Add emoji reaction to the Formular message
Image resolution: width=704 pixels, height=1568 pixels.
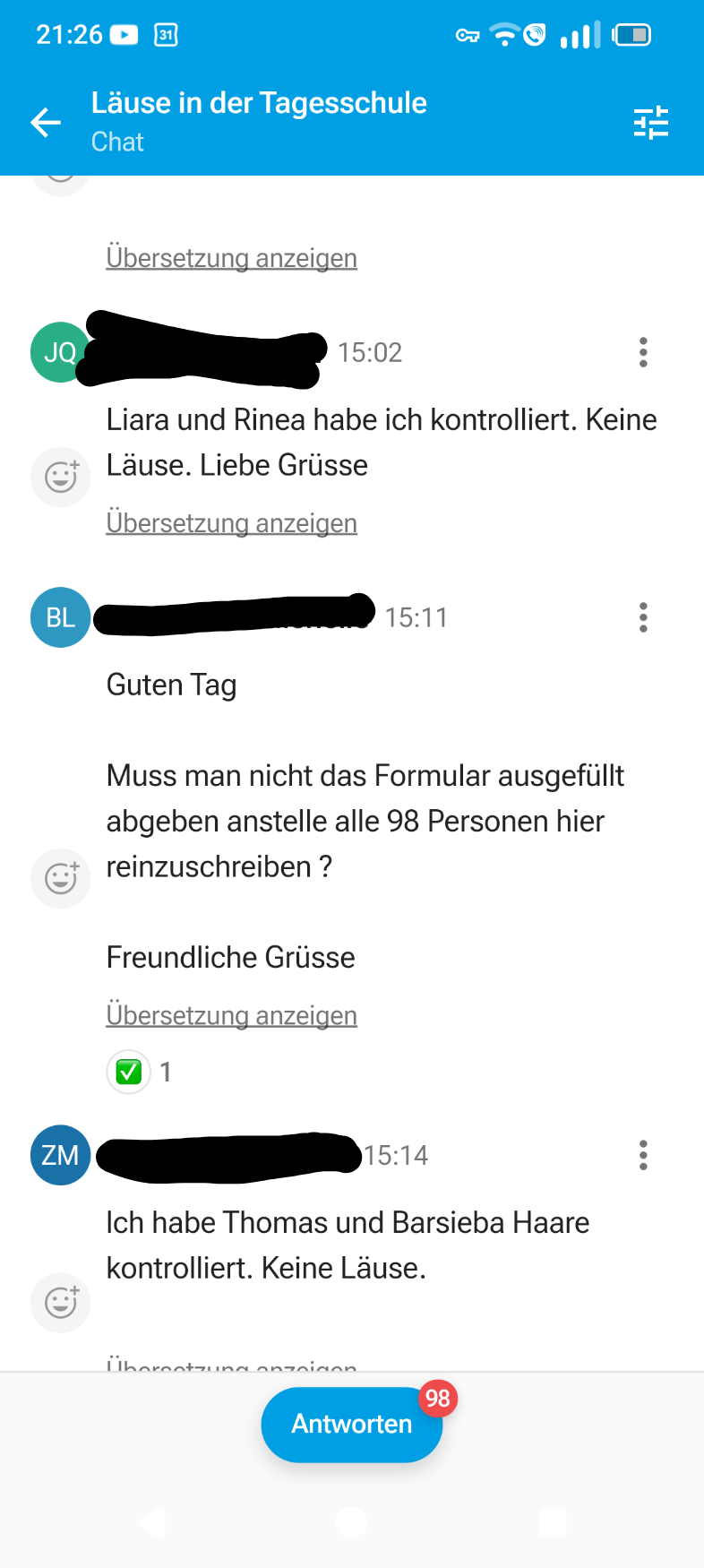pyautogui.click(x=61, y=878)
